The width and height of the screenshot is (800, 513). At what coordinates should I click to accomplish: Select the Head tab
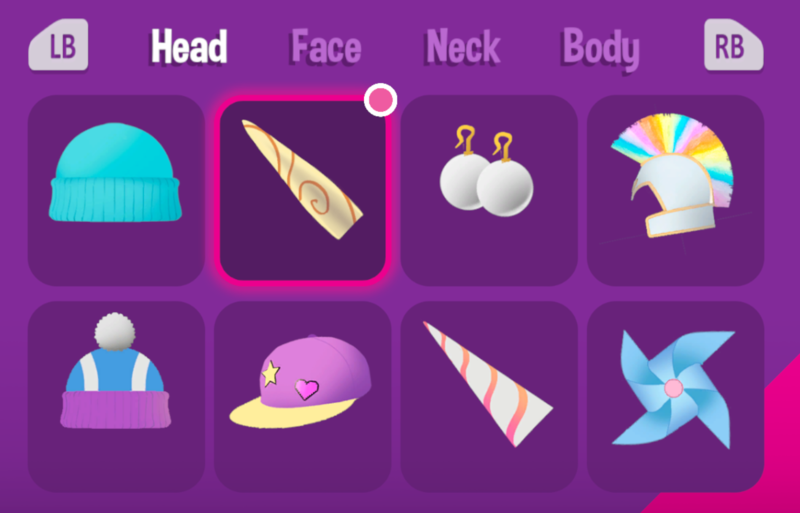189,47
